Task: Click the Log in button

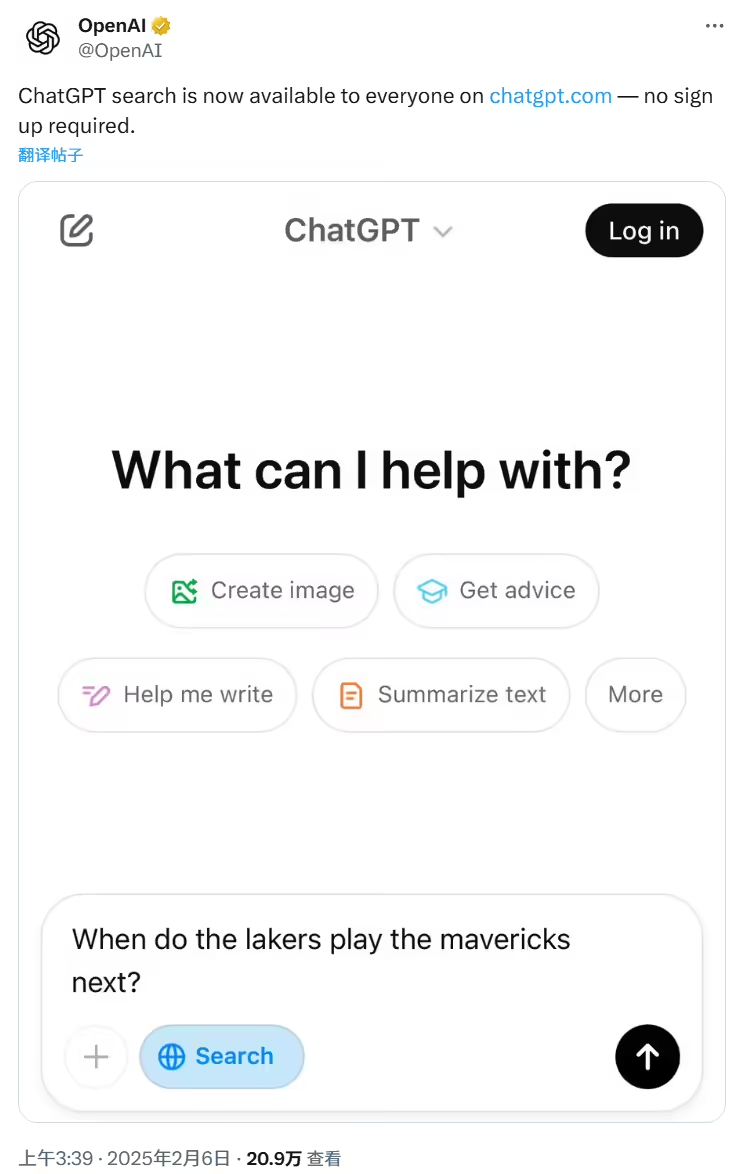Action: [644, 230]
